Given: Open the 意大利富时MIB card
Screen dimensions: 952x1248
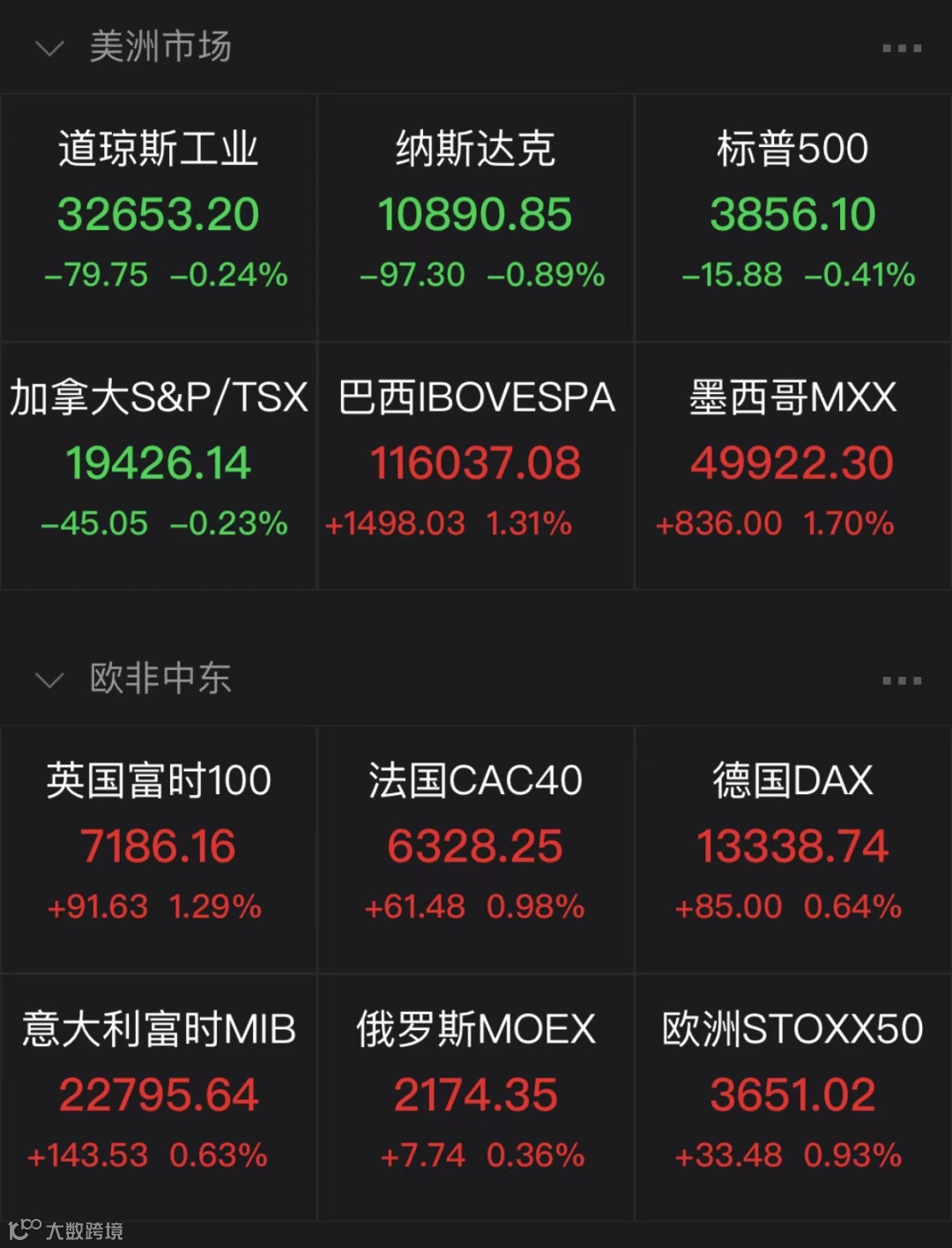Looking at the screenshot, I should (159, 1098).
